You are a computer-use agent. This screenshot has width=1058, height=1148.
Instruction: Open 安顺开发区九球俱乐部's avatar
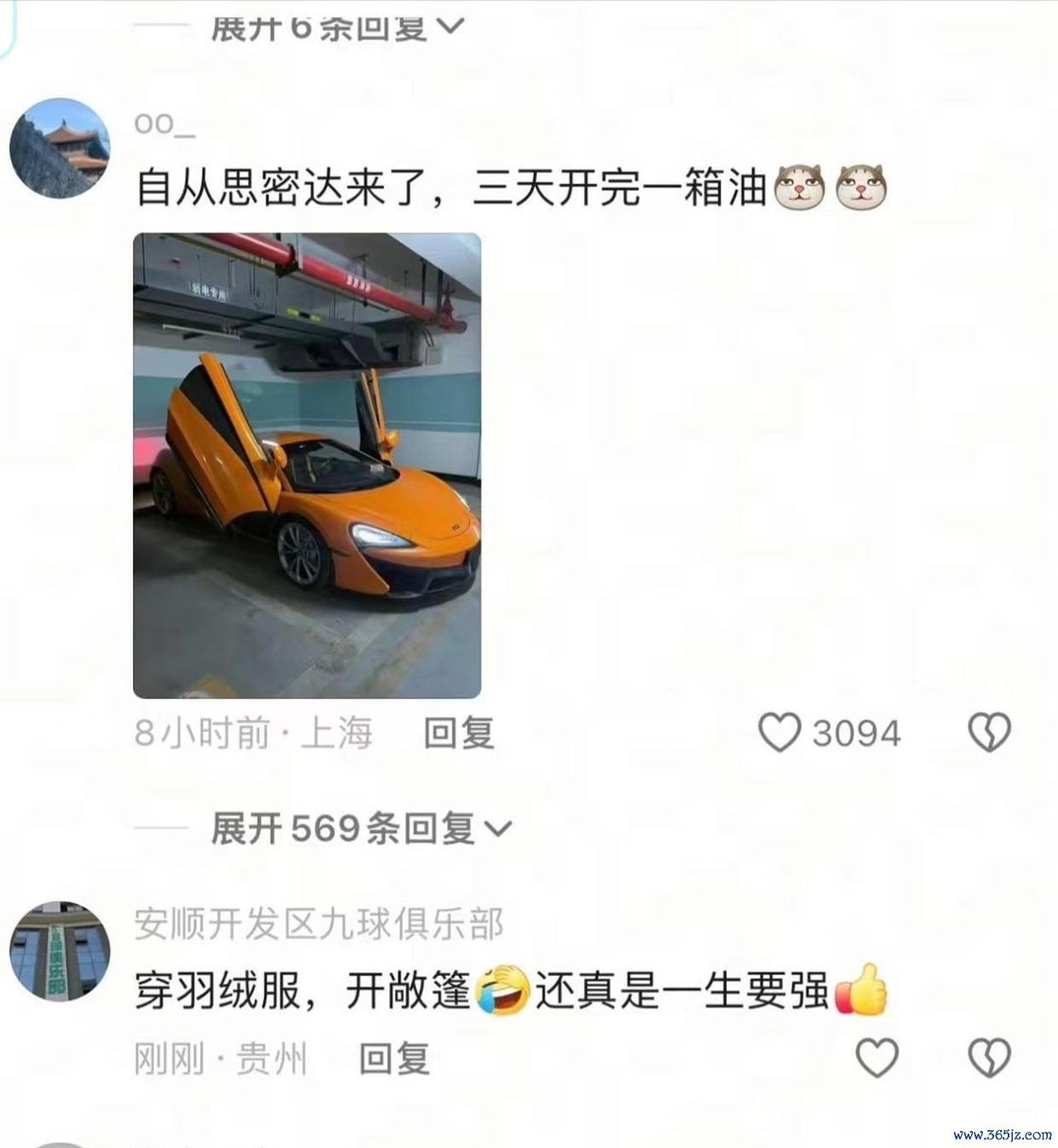(x=60, y=950)
